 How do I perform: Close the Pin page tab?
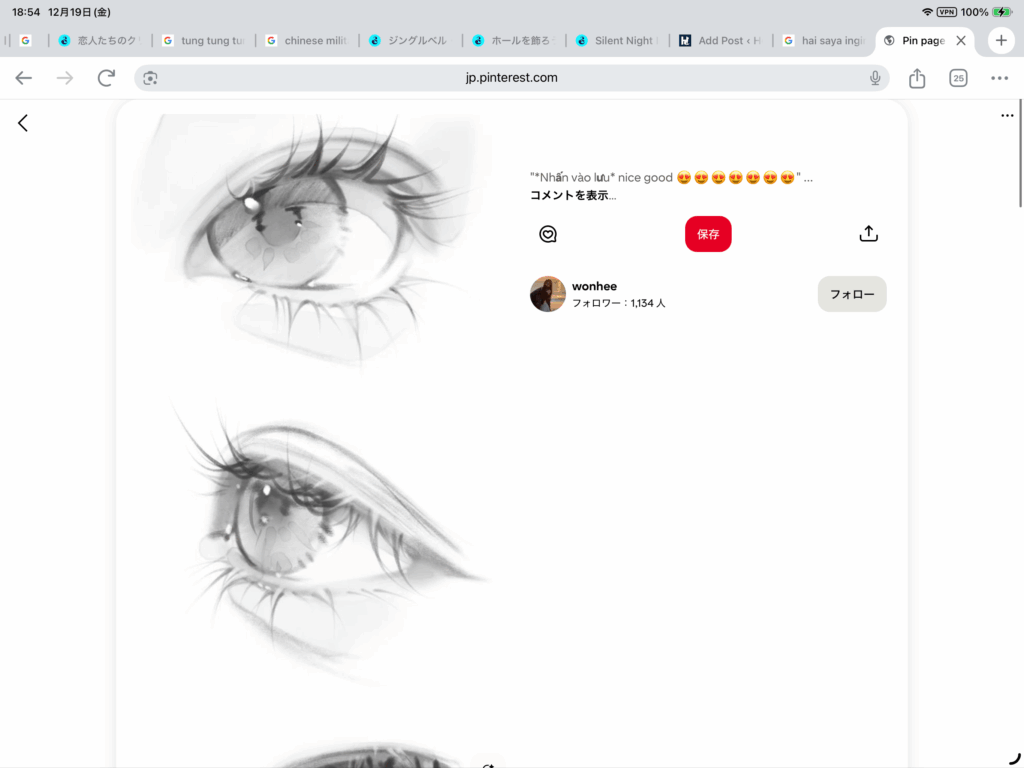(961, 41)
